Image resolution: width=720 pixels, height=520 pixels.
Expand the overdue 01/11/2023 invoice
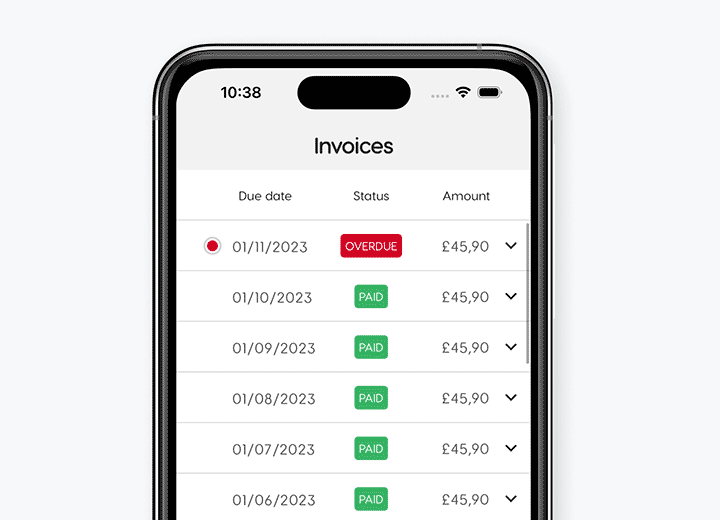click(511, 246)
